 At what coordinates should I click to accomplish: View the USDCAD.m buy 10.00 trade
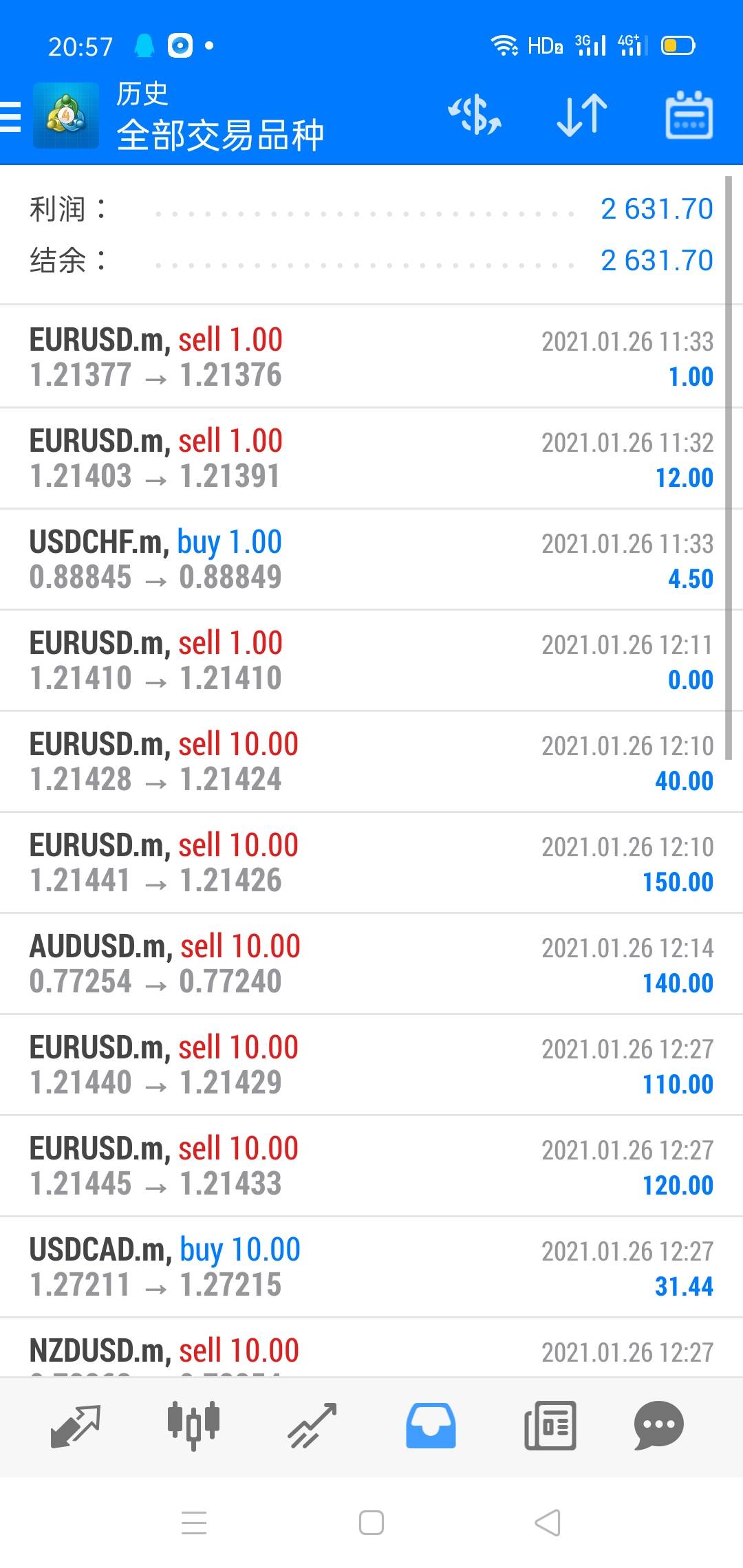point(371,1267)
